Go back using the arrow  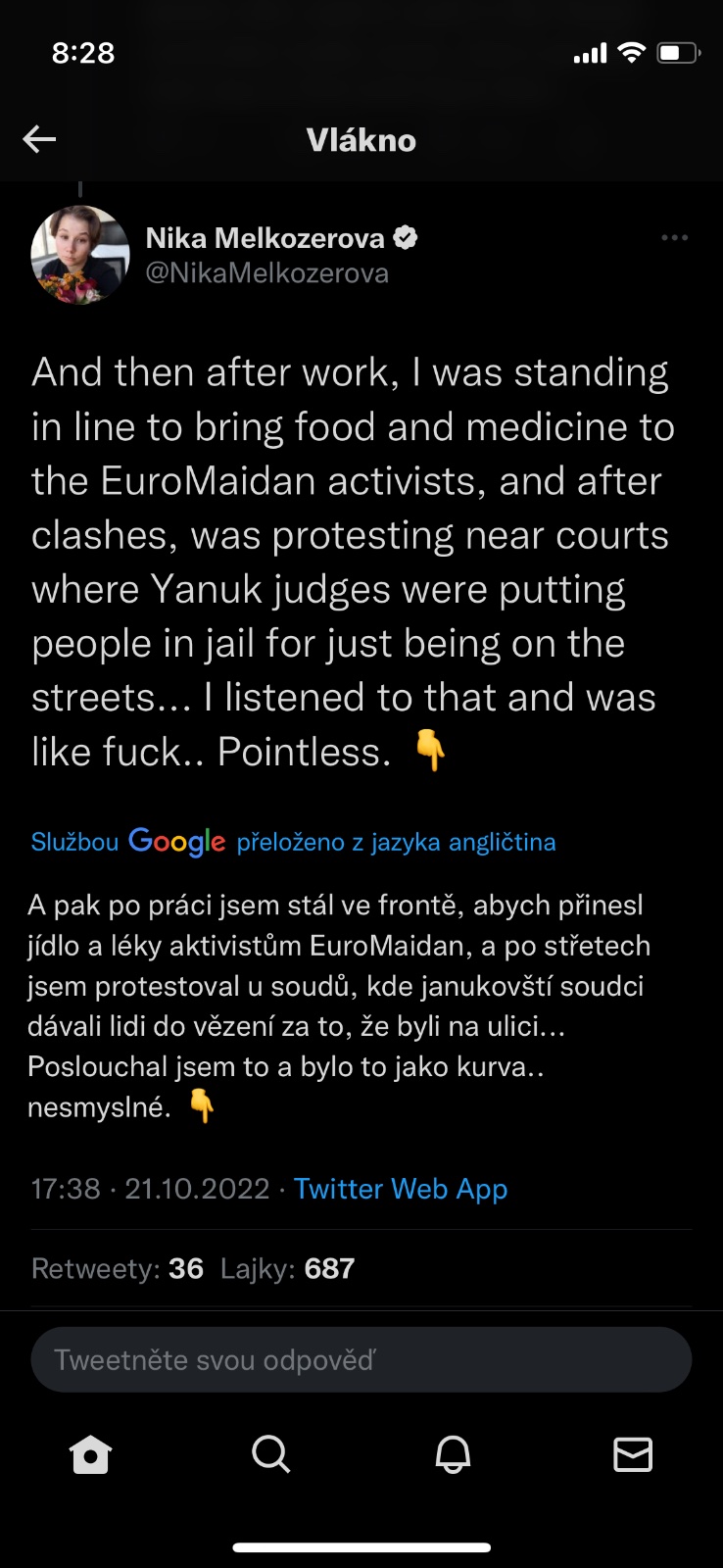(x=39, y=140)
